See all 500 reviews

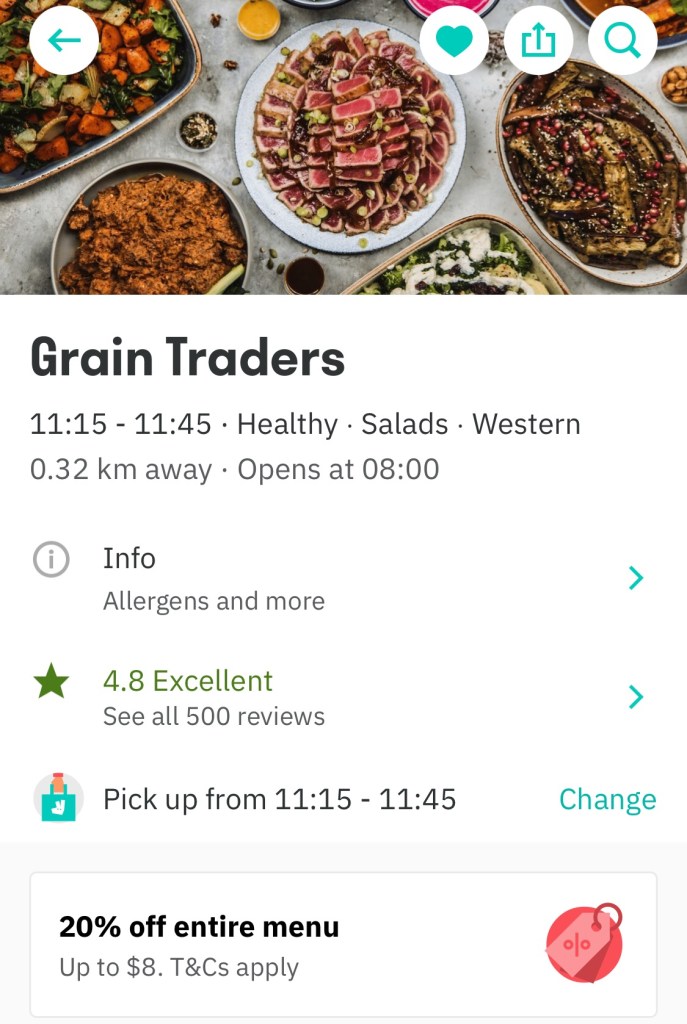pyautogui.click(x=342, y=696)
